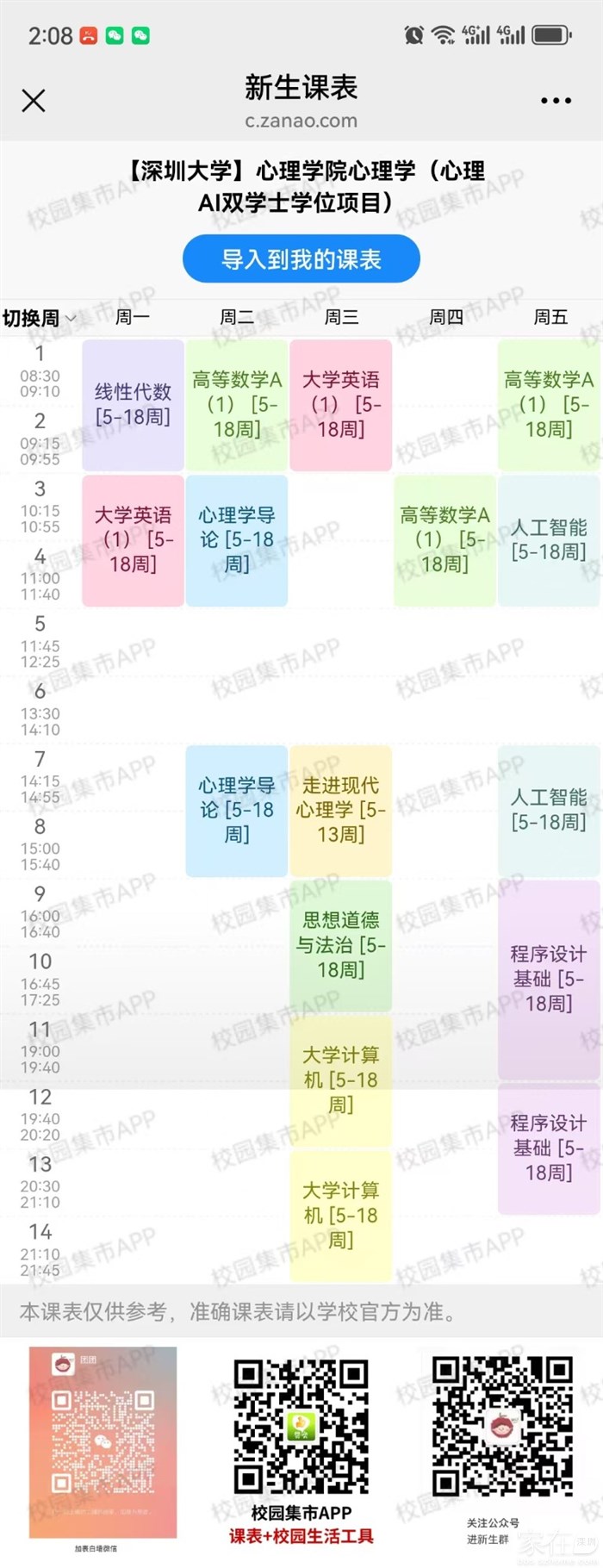Open Monday's 线性代数 course block
603x1568 pixels.
point(133,405)
